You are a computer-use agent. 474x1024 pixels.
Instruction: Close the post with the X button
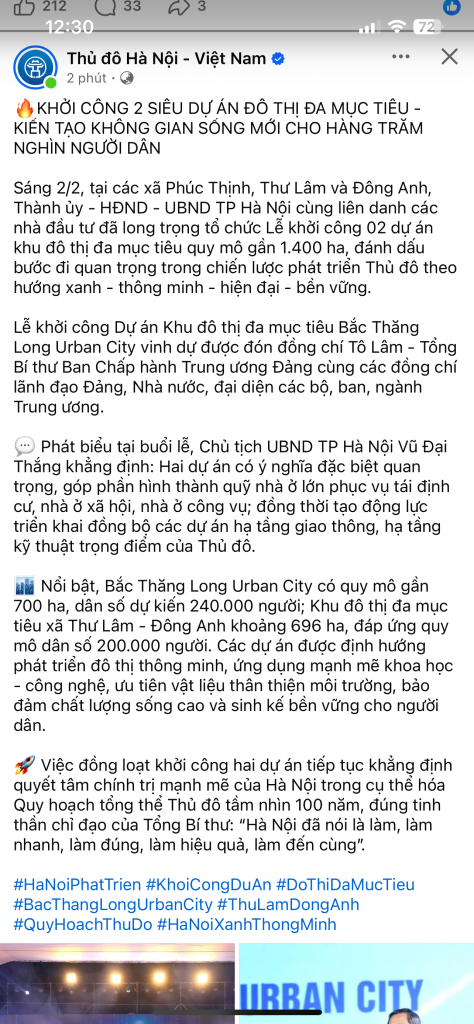449,57
